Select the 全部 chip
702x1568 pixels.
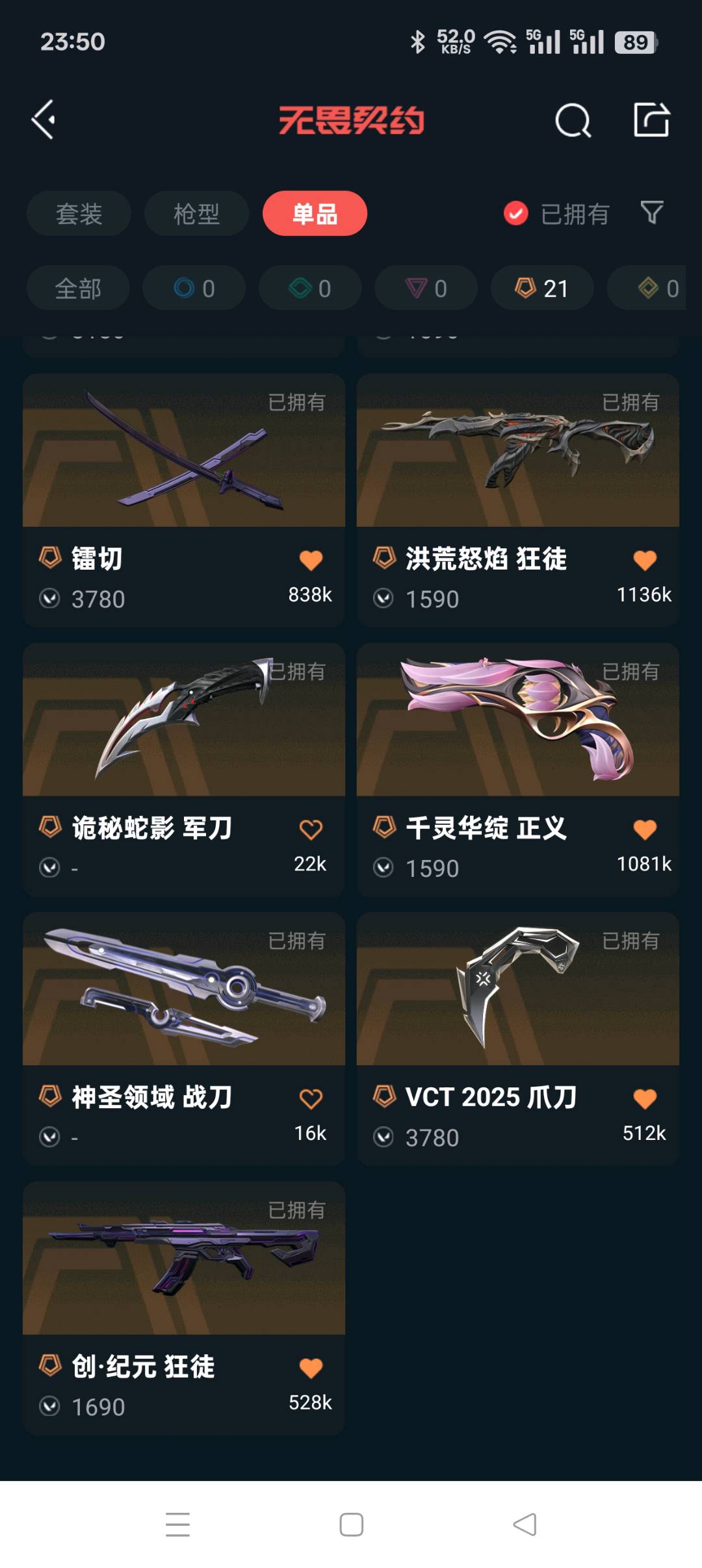pyautogui.click(x=78, y=288)
